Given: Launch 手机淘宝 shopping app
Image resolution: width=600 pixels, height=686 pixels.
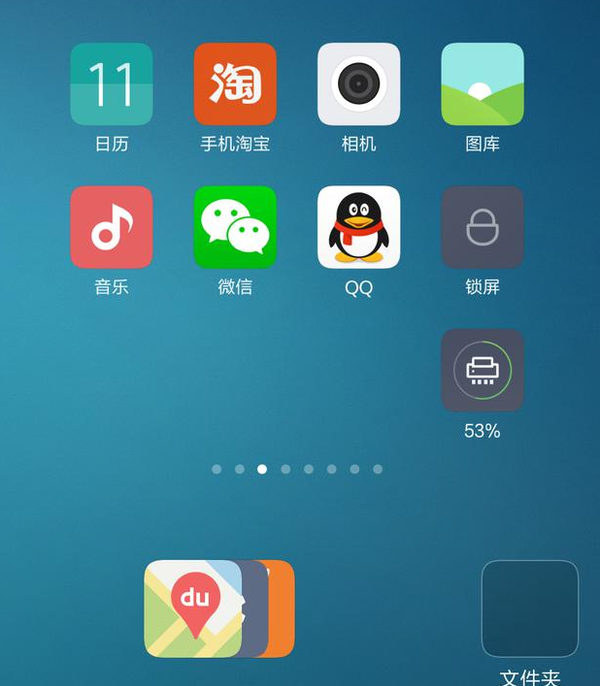Looking at the screenshot, I should [x=235, y=84].
